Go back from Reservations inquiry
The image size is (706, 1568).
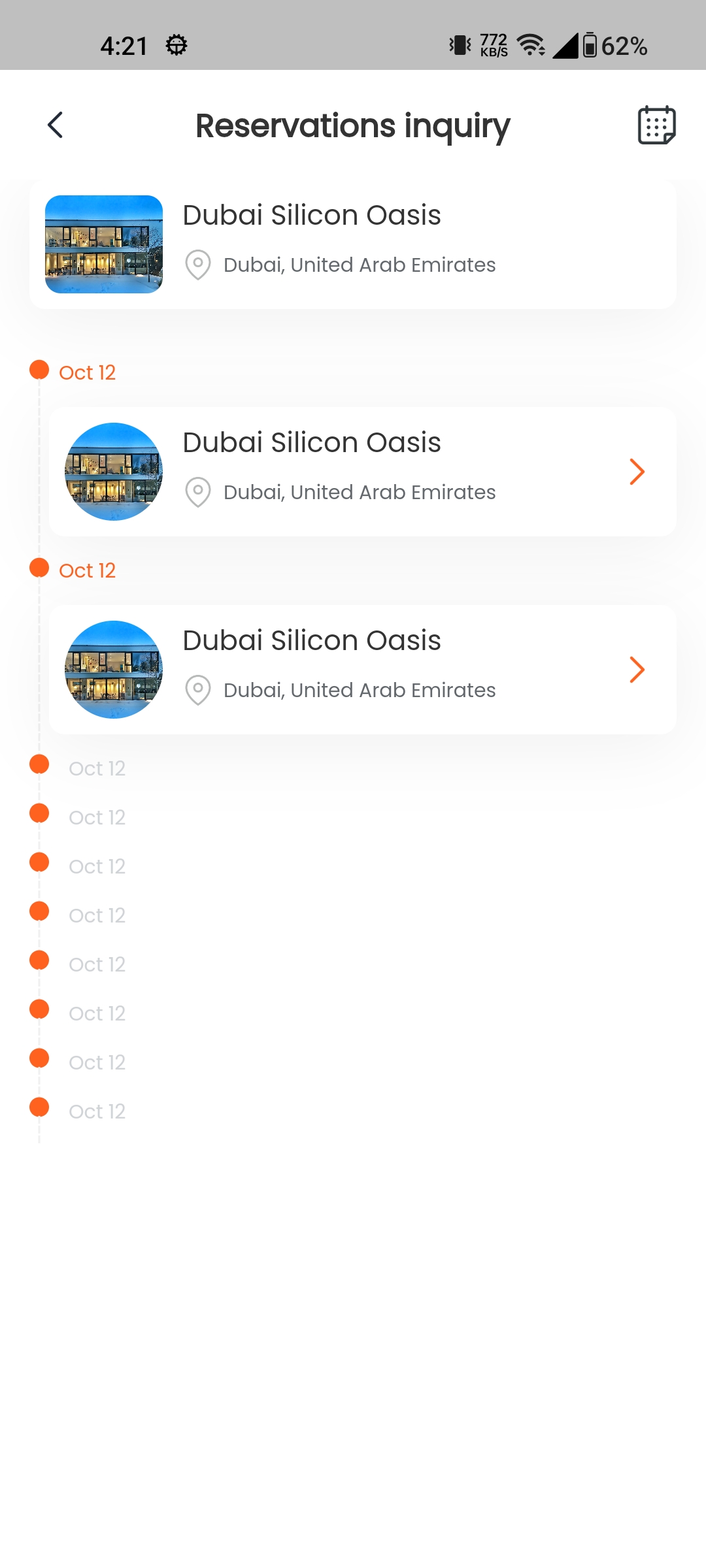[56, 125]
